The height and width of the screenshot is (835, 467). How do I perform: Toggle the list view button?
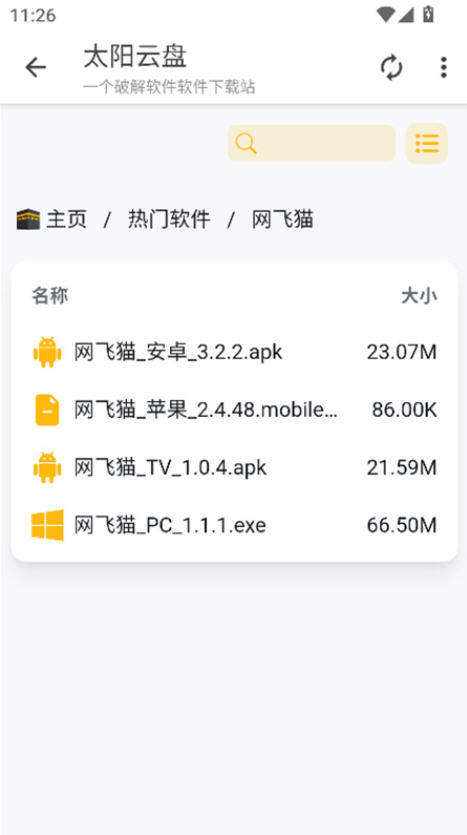pyautogui.click(x=427, y=143)
